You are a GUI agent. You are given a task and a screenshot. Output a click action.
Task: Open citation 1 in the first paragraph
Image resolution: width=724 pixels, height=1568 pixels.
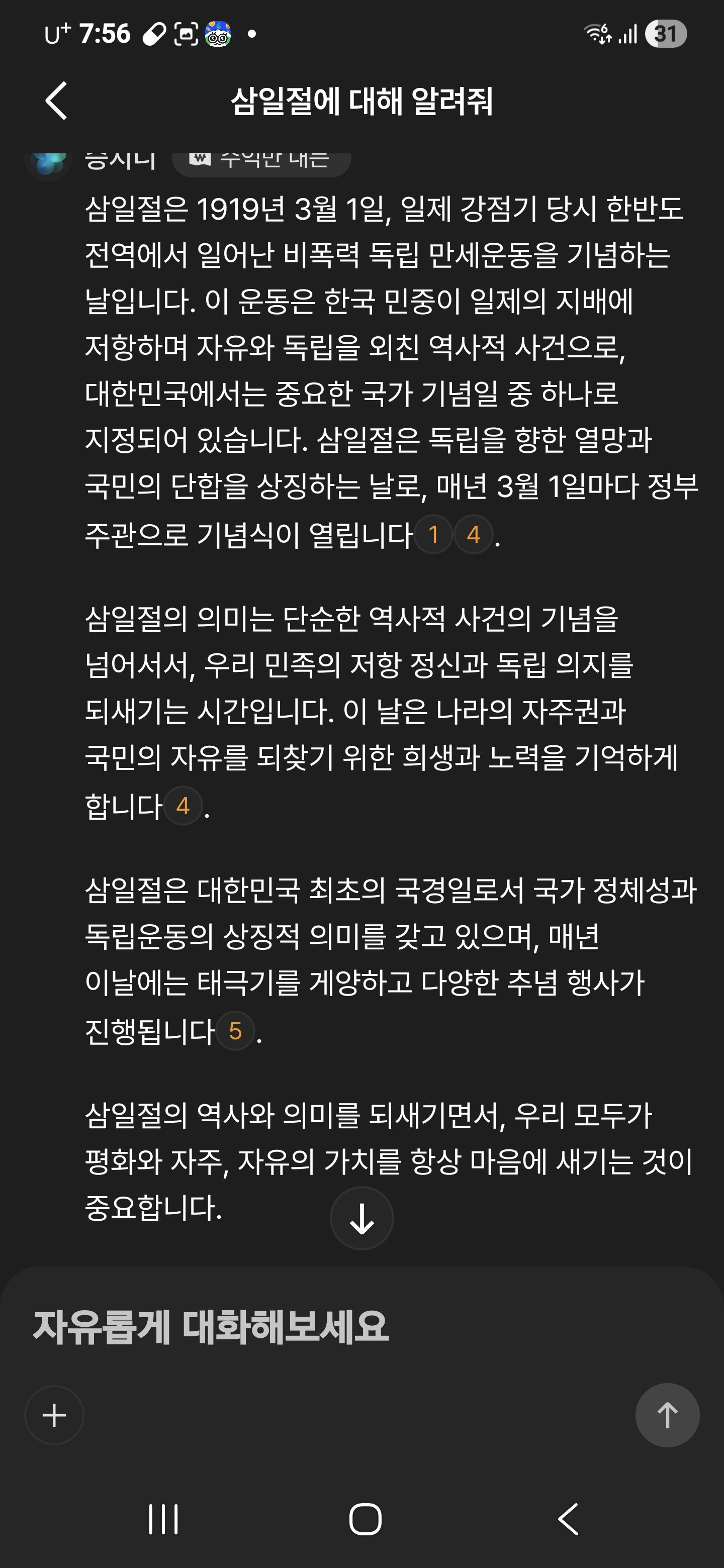433,534
